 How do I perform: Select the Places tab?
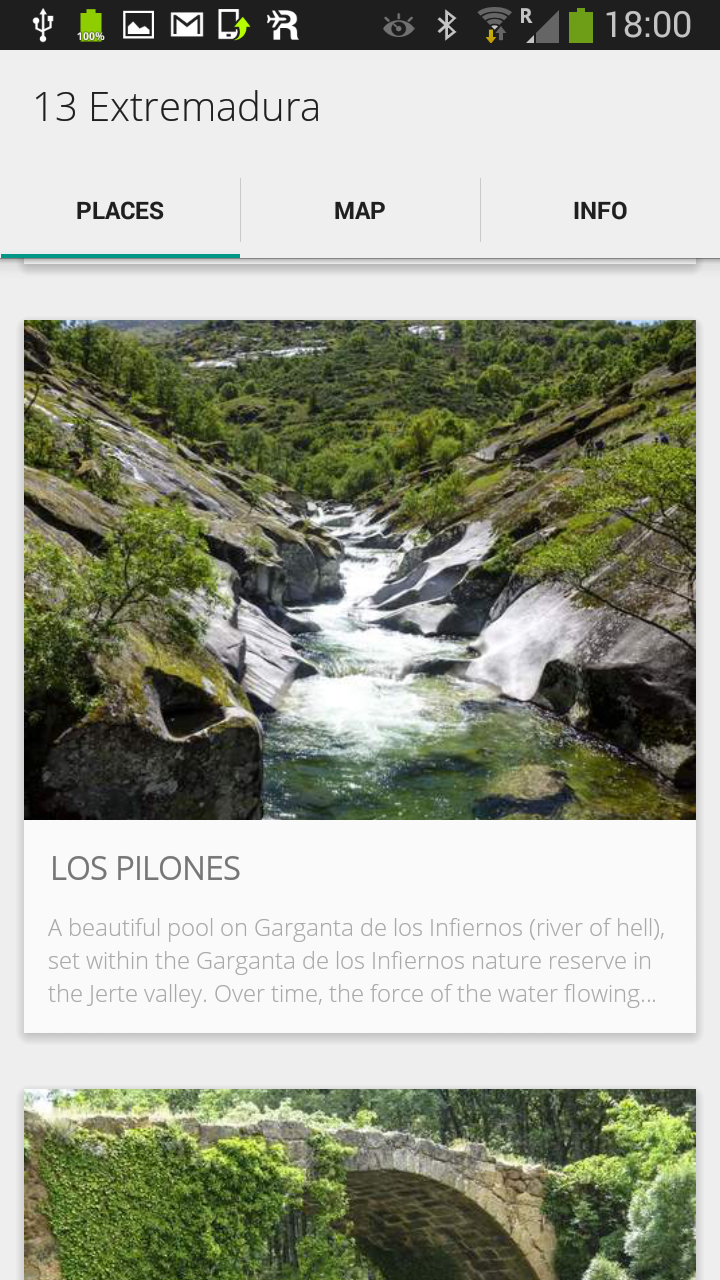click(120, 211)
